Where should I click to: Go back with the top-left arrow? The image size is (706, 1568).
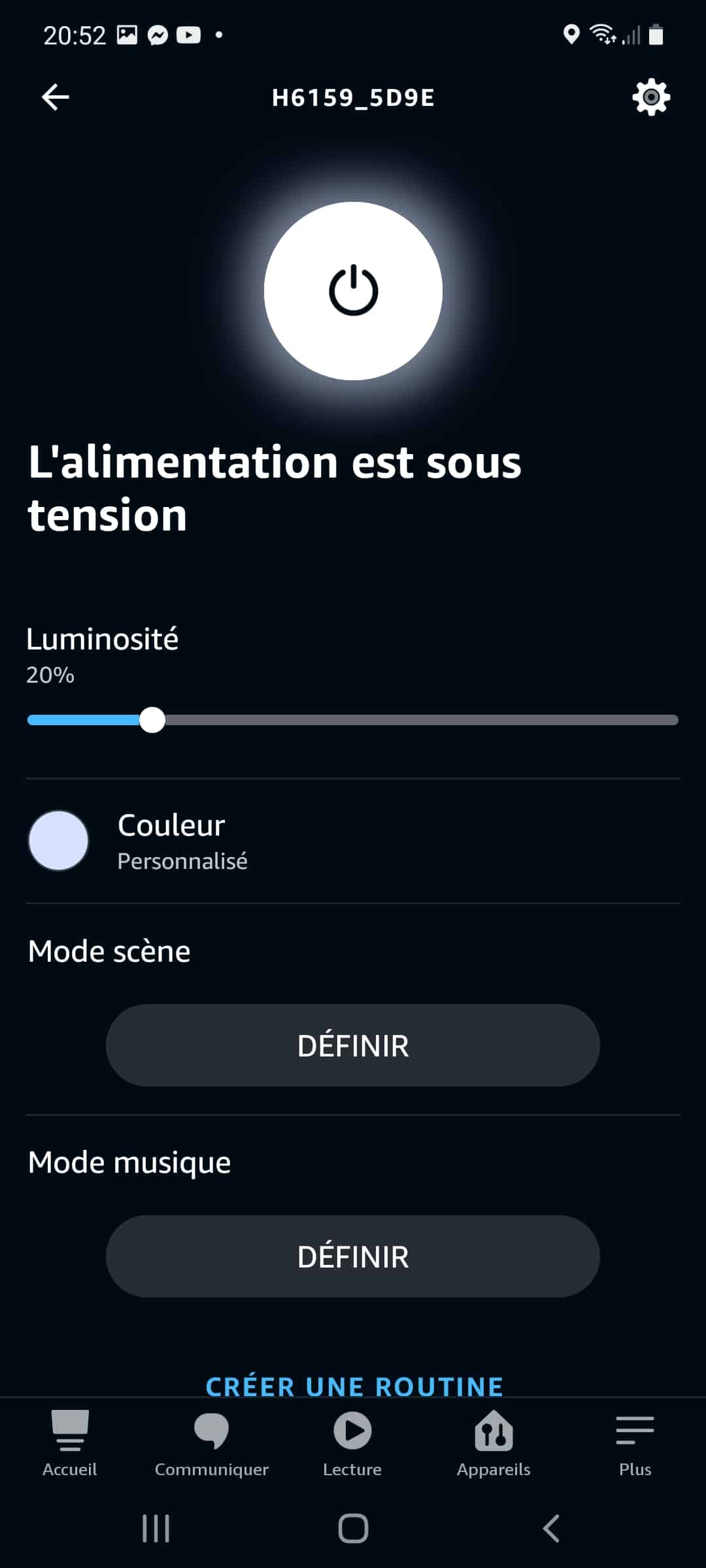coord(56,97)
